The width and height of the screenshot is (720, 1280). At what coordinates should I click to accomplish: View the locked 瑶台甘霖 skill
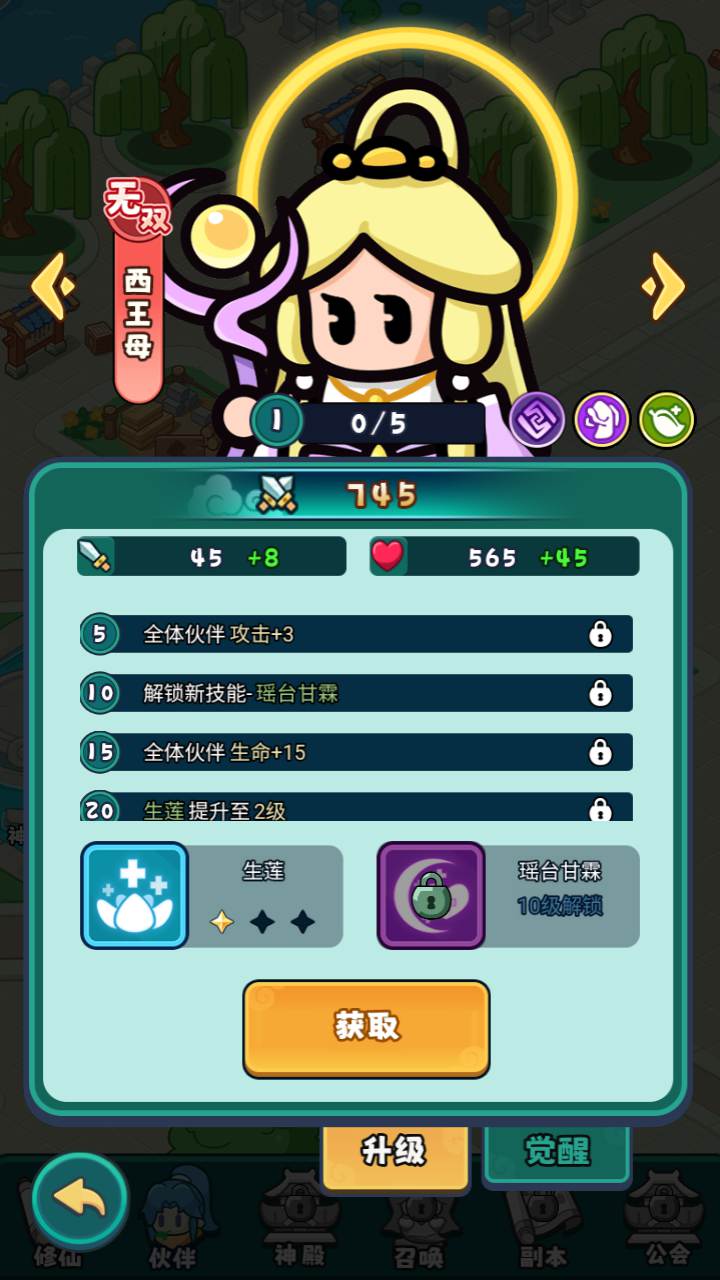point(431,895)
